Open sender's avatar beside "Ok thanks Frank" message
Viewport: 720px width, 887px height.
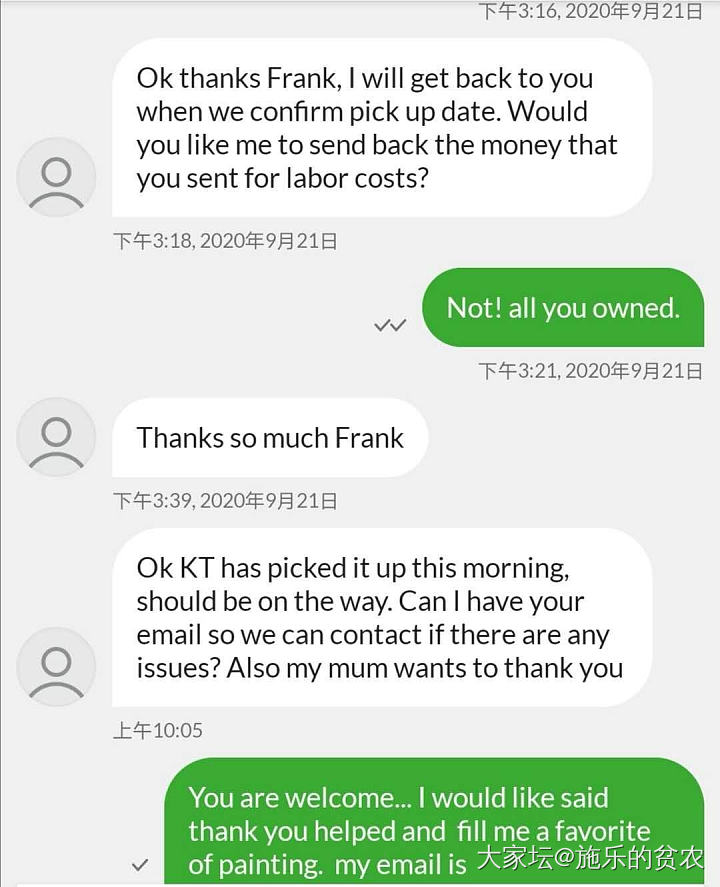(57, 177)
